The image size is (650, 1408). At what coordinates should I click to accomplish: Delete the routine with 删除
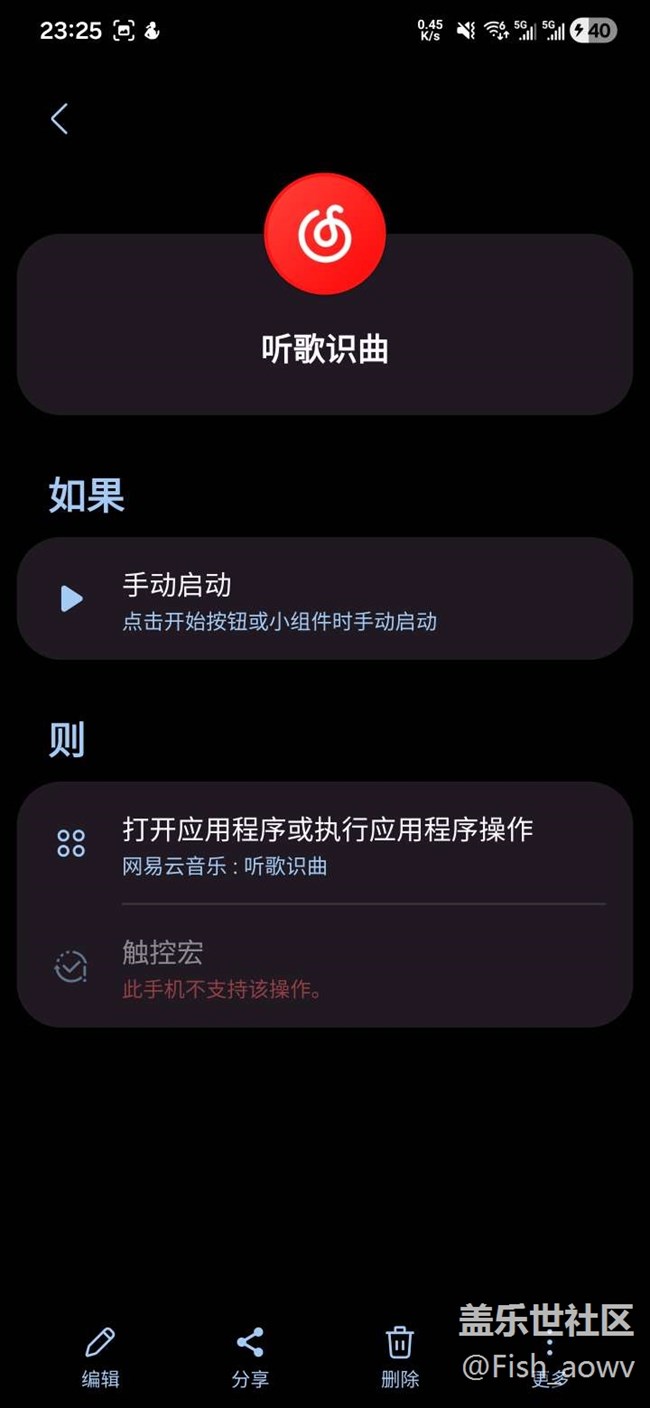(400, 1357)
